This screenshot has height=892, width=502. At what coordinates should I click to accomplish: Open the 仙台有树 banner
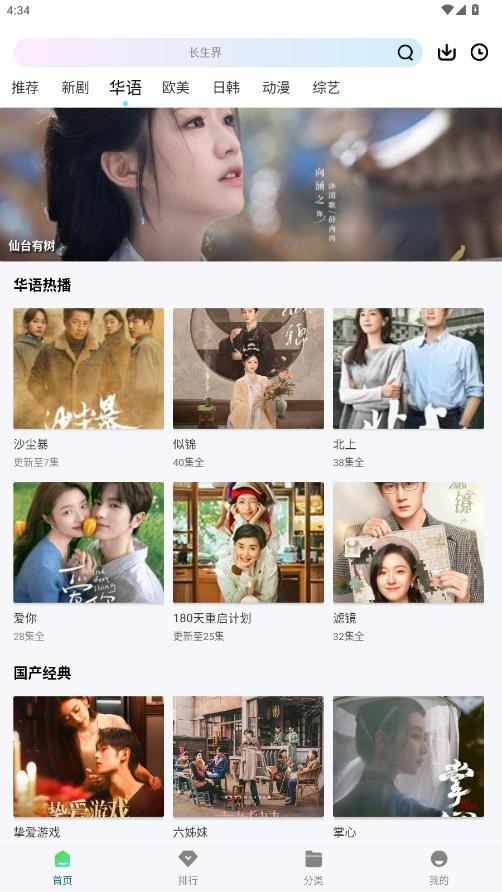251,184
